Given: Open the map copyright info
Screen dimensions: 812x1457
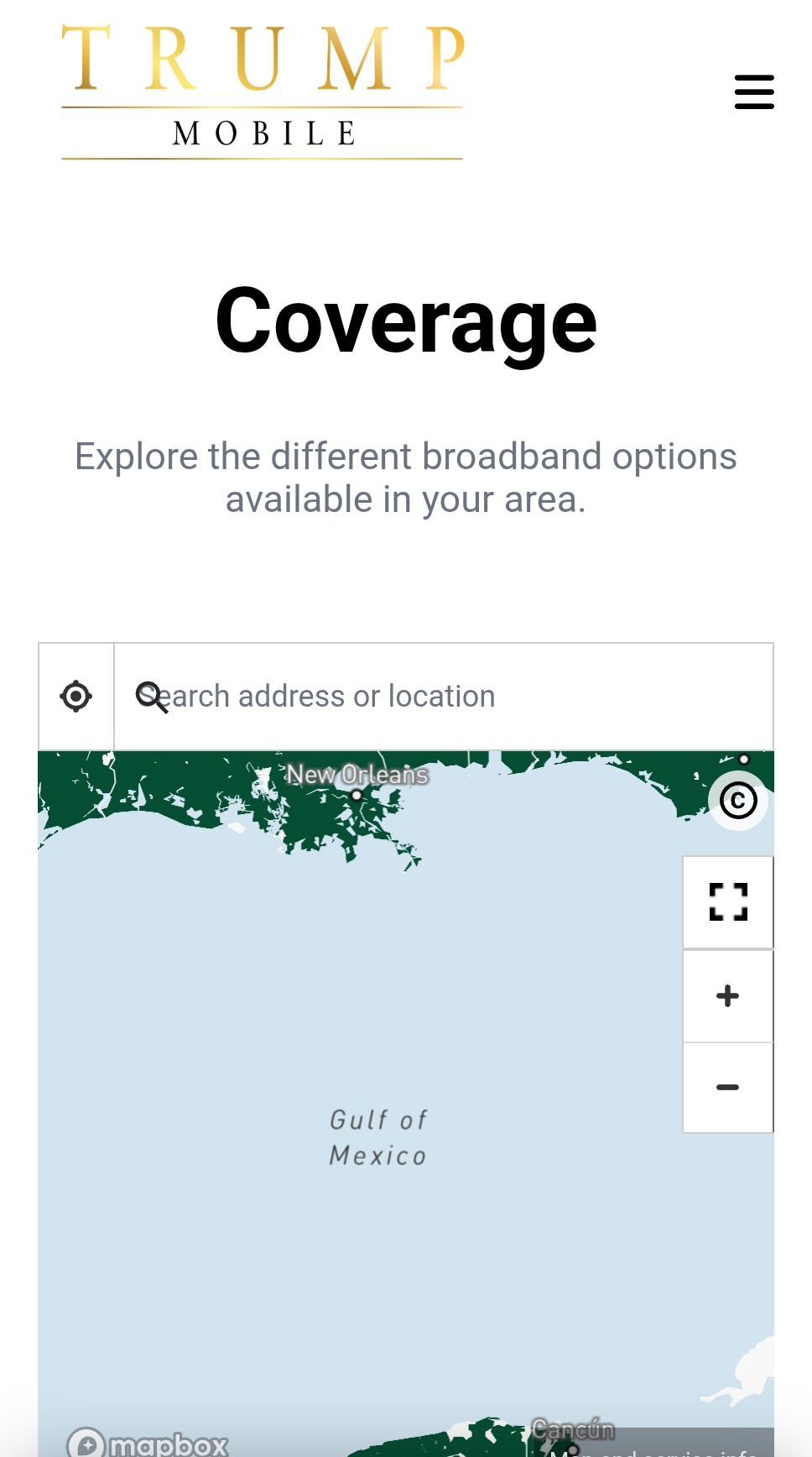Looking at the screenshot, I should click(738, 801).
